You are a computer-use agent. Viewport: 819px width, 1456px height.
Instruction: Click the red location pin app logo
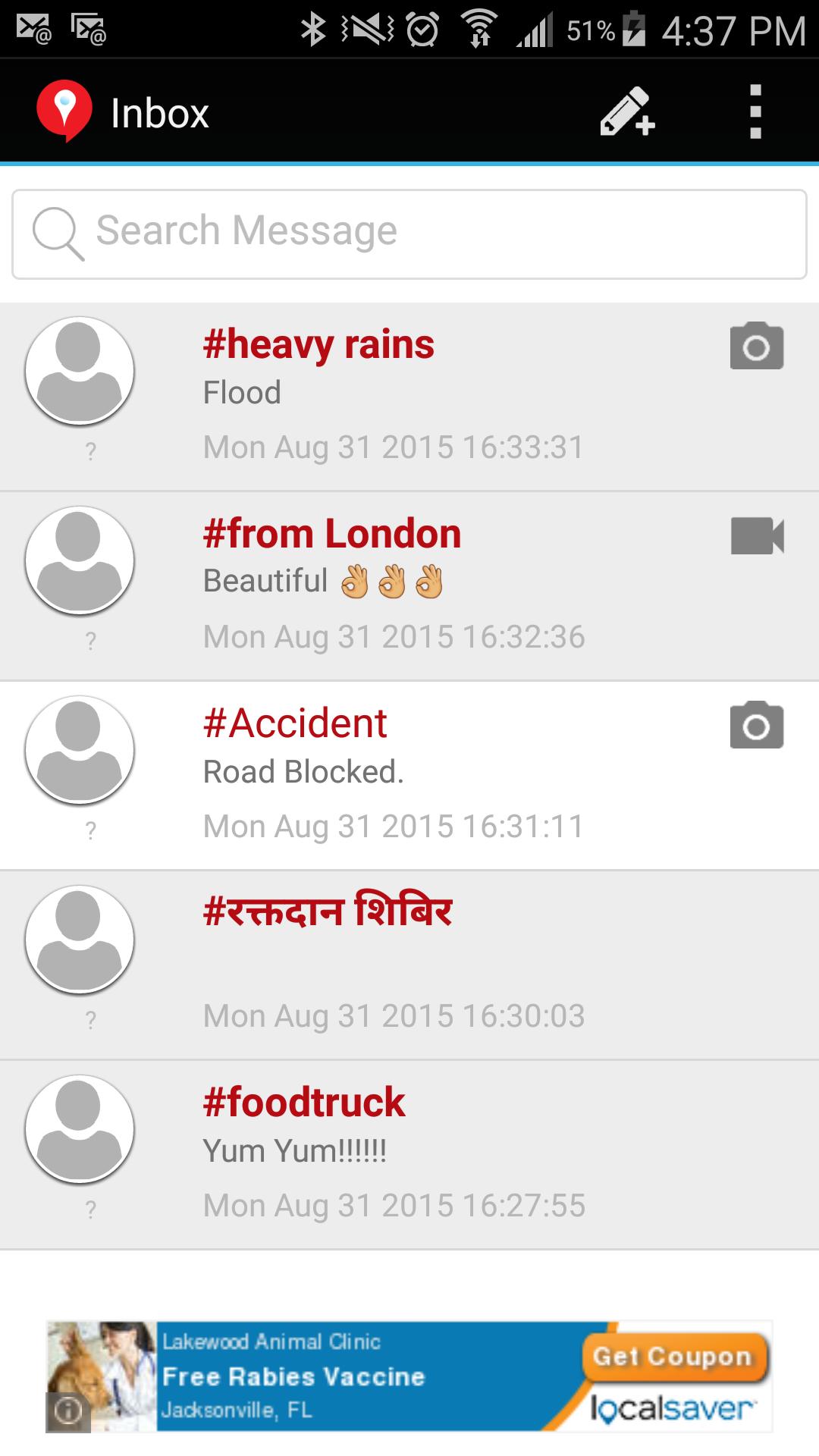coord(64,111)
